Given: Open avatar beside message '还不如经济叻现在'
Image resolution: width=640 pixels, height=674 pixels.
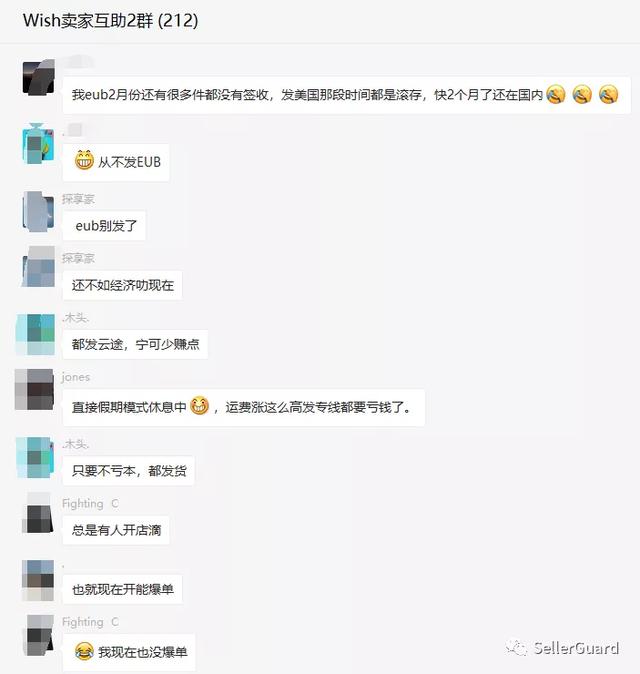Looking at the screenshot, I should click(38, 267).
